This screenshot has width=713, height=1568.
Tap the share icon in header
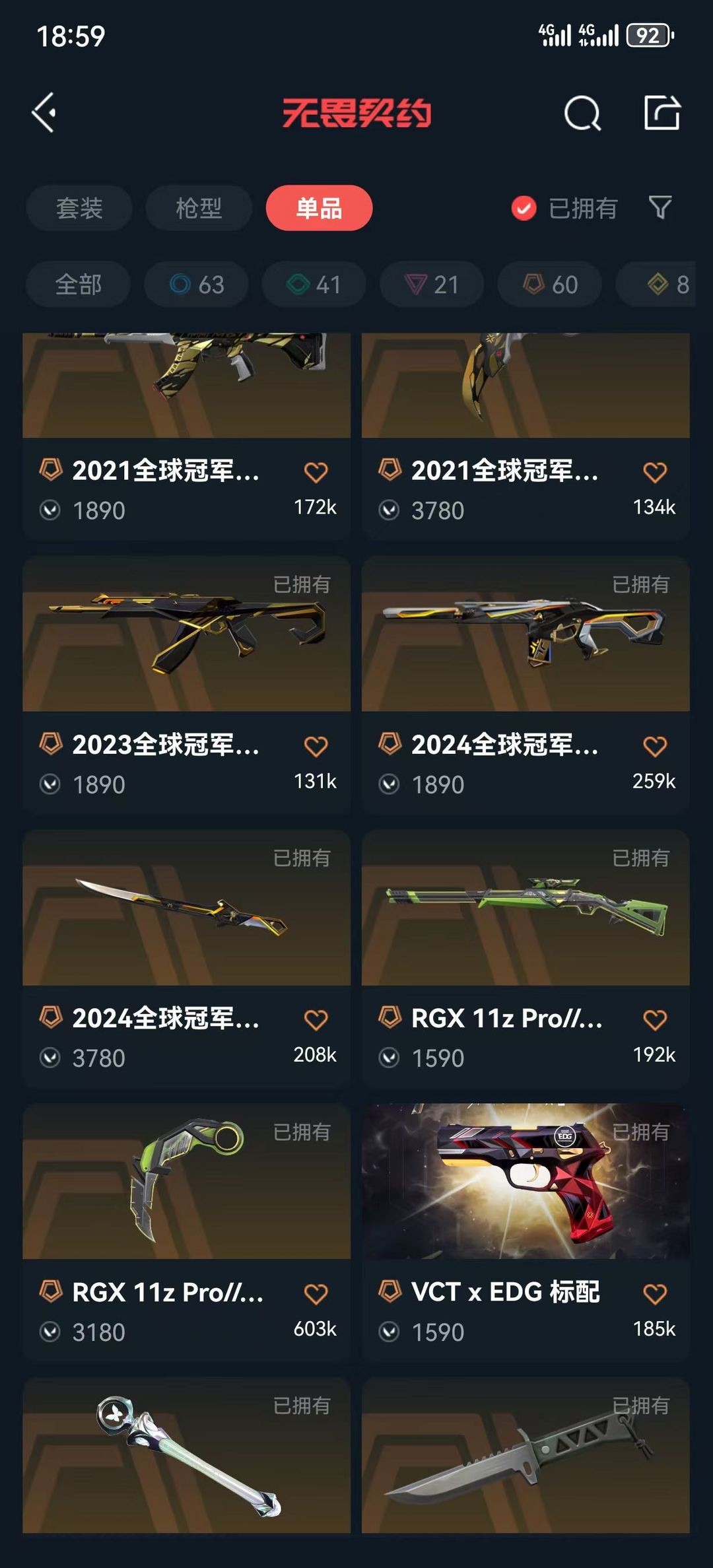662,112
